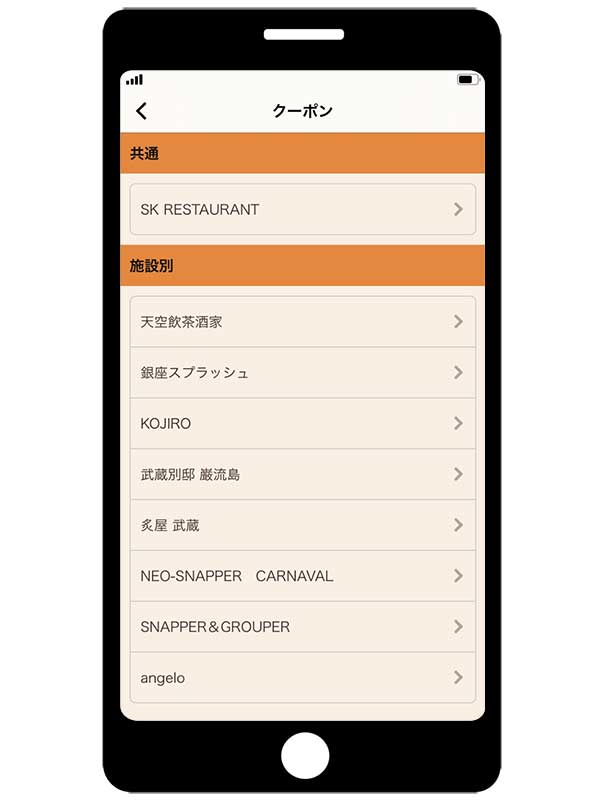Select 武蔵別邸 巌流島
The width and height of the screenshot is (600, 800).
(x=302, y=475)
